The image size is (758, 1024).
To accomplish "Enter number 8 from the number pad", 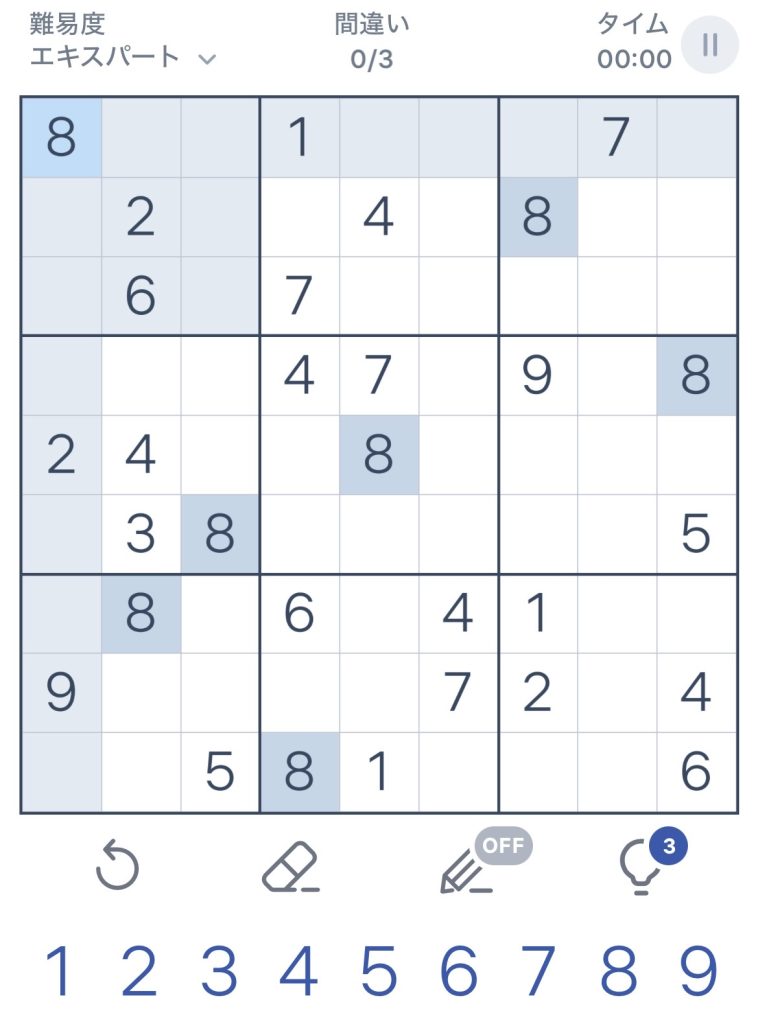I will coord(618,972).
